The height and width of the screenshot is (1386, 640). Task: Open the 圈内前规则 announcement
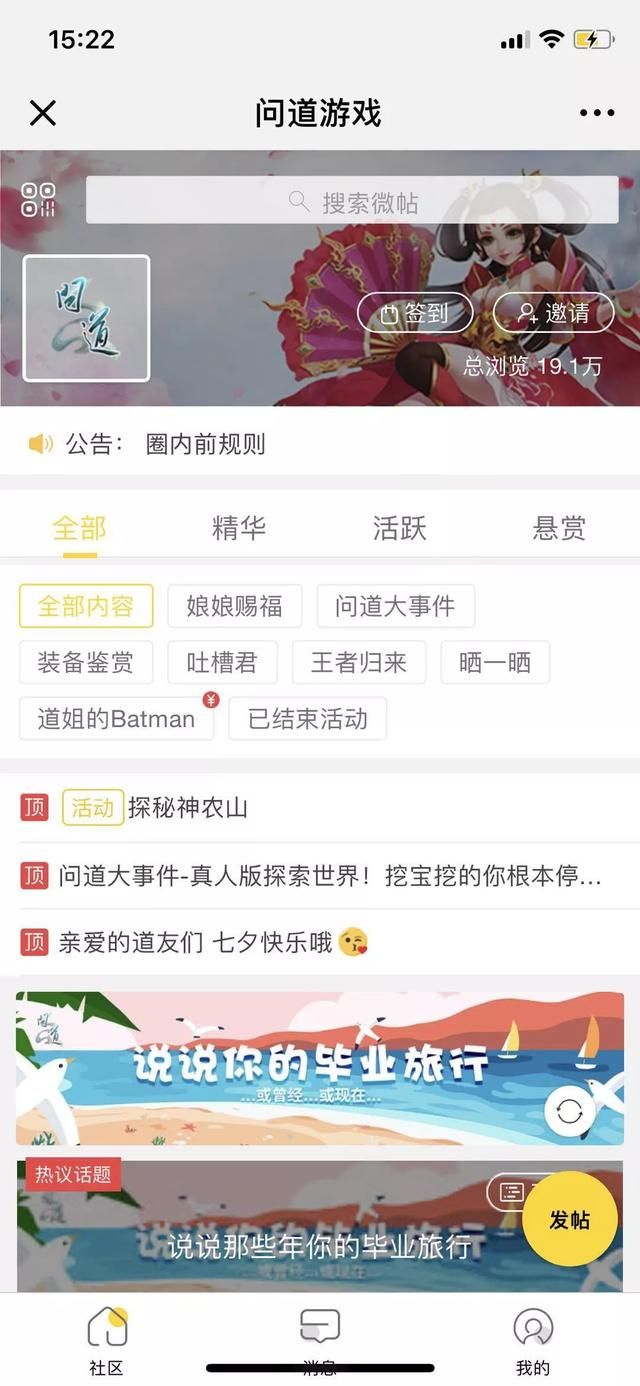click(x=205, y=444)
